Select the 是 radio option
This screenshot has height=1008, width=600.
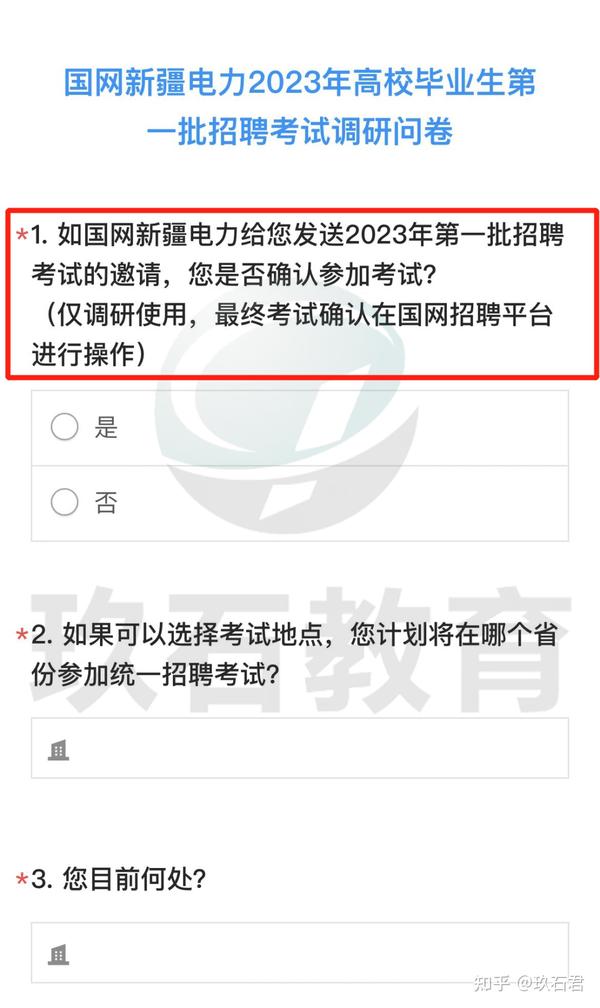tap(300, 428)
